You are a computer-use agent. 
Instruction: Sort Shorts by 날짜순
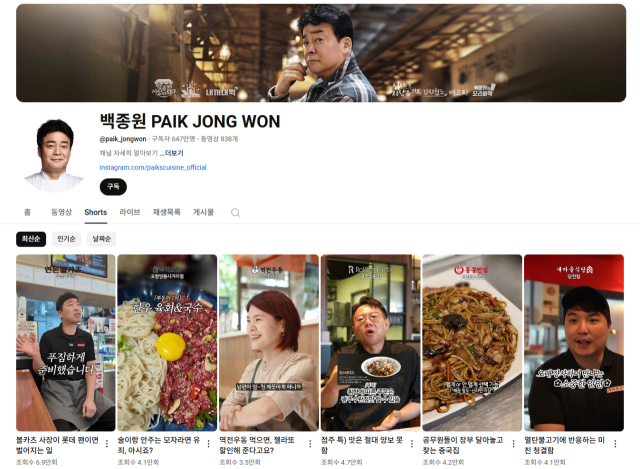click(102, 239)
